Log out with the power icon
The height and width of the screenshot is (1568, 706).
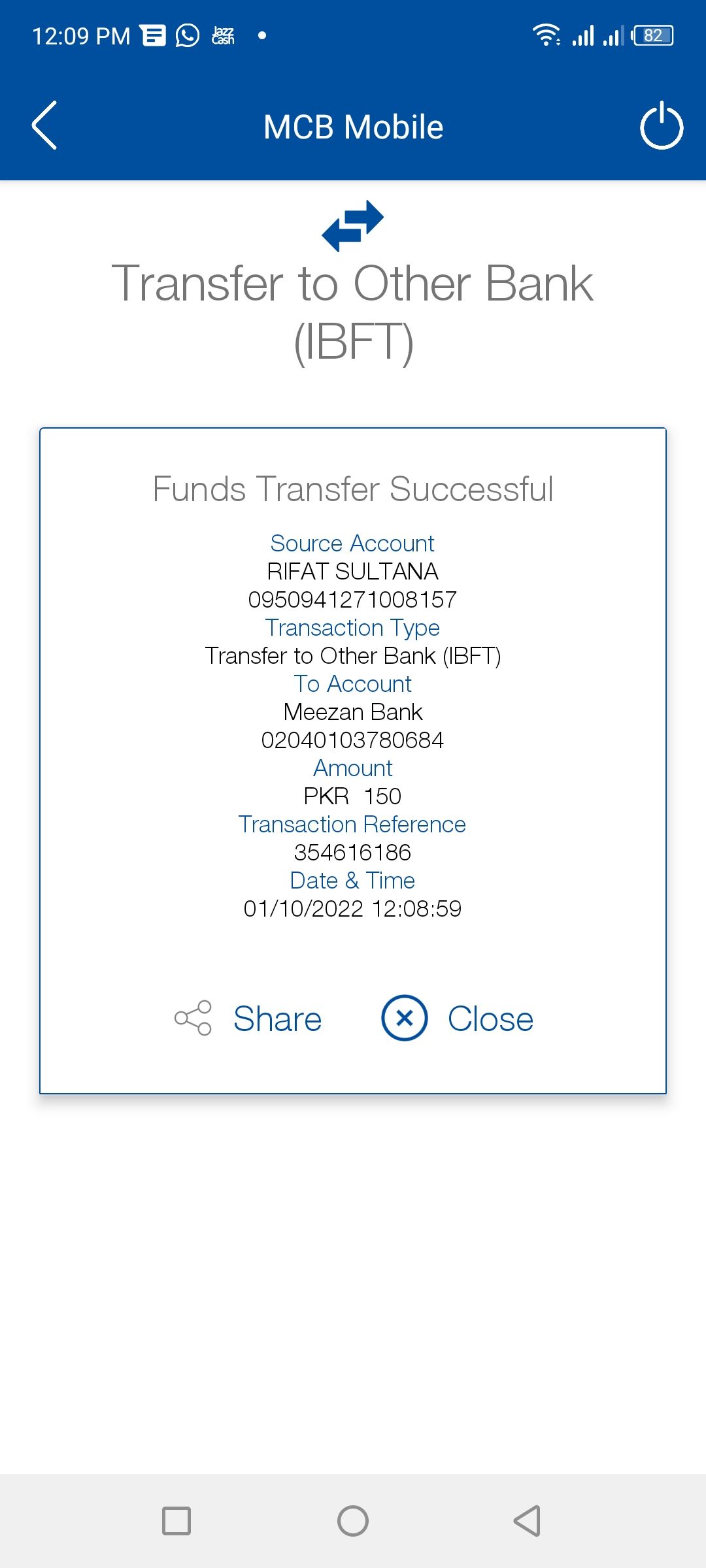(x=661, y=125)
